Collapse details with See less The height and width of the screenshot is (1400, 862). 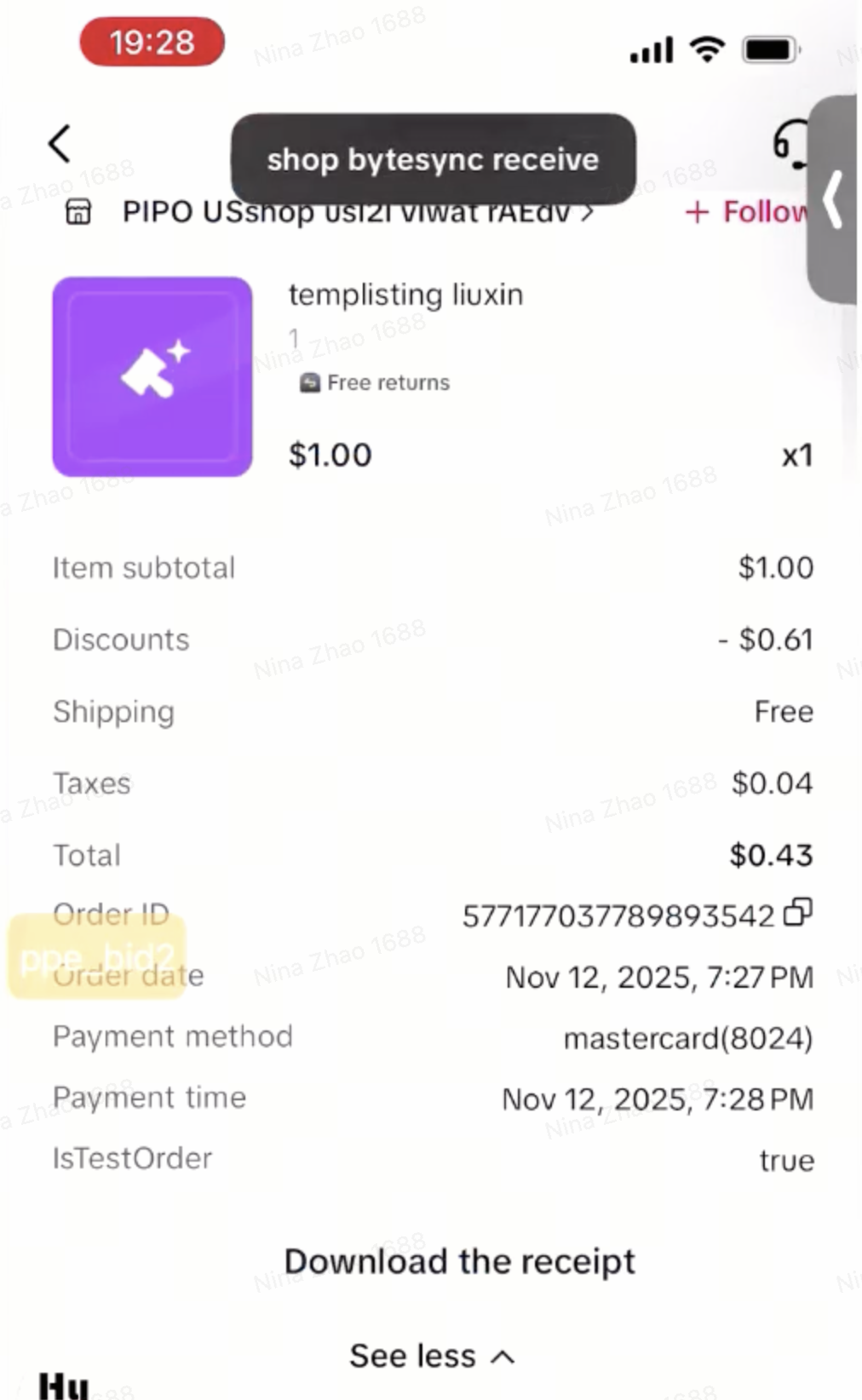click(x=431, y=1356)
